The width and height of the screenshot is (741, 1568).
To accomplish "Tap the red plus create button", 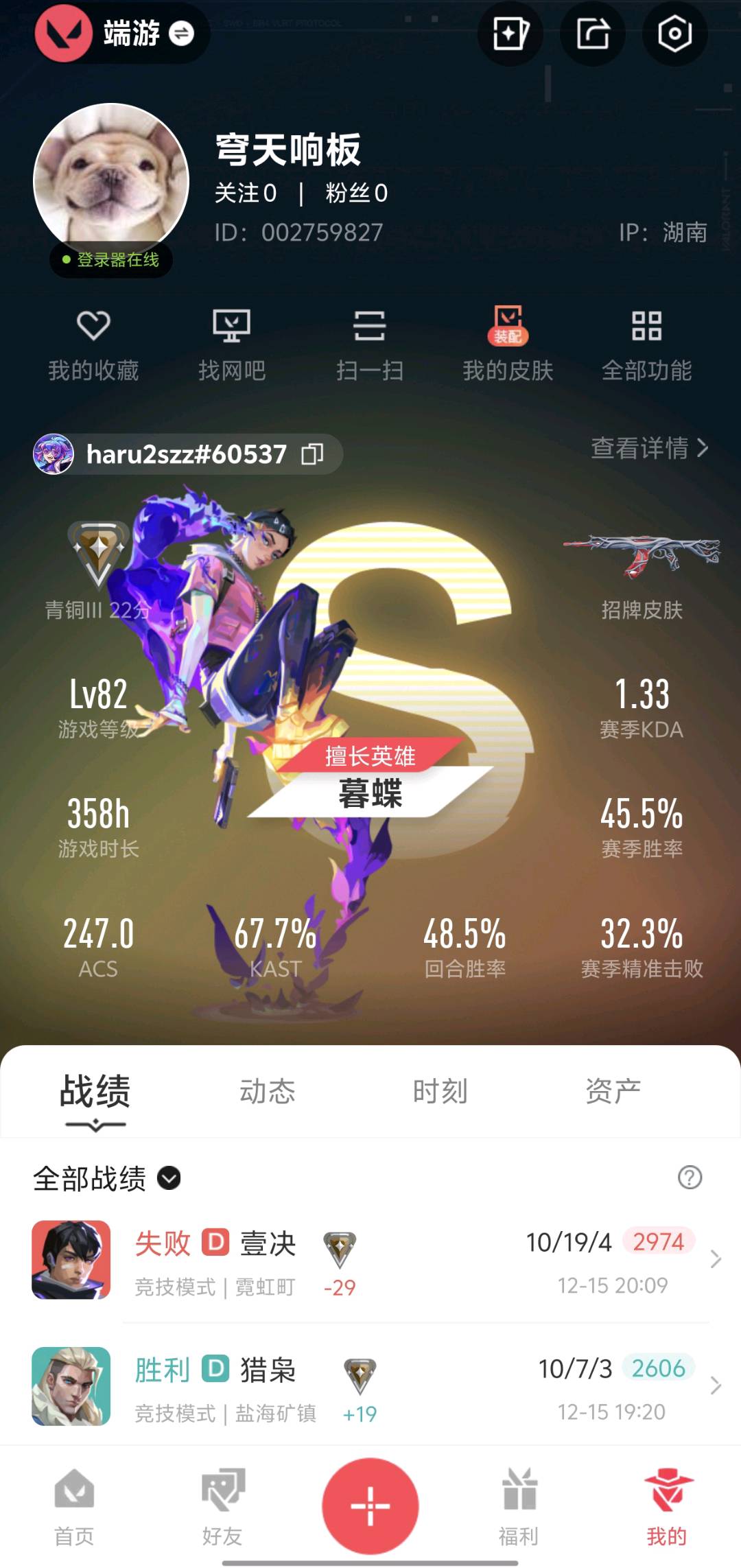I will [370, 1506].
